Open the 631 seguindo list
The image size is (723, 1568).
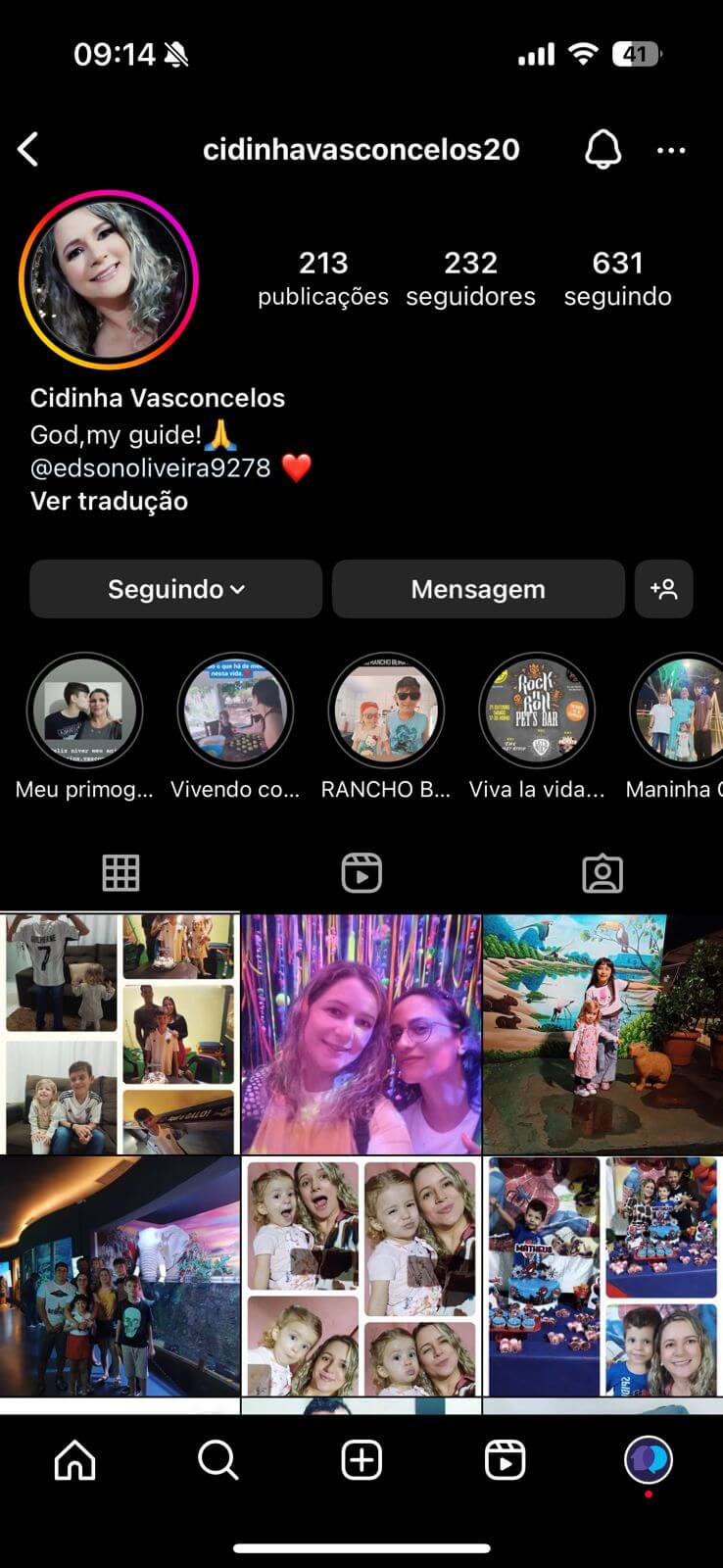[x=617, y=278]
